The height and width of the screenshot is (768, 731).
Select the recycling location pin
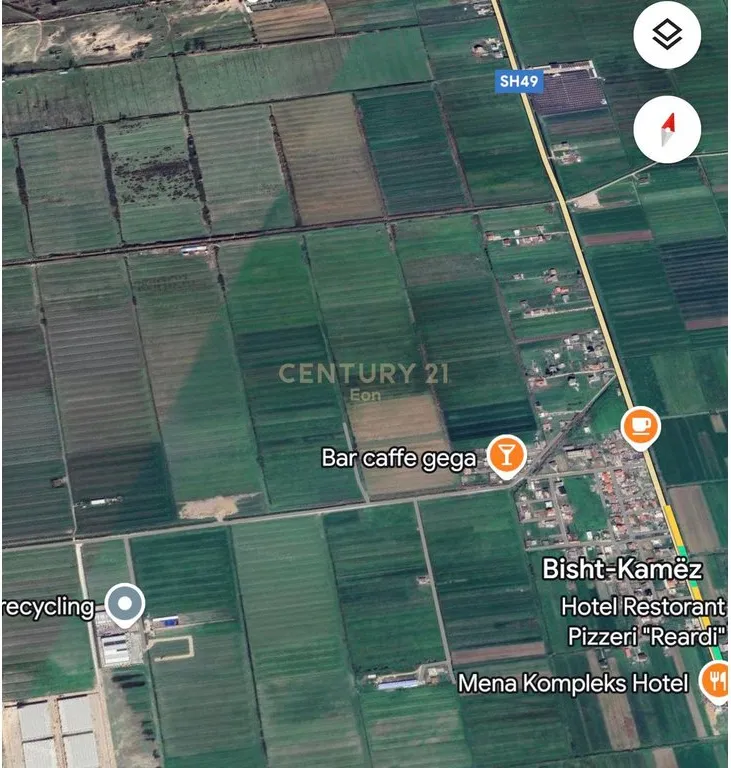(x=125, y=604)
